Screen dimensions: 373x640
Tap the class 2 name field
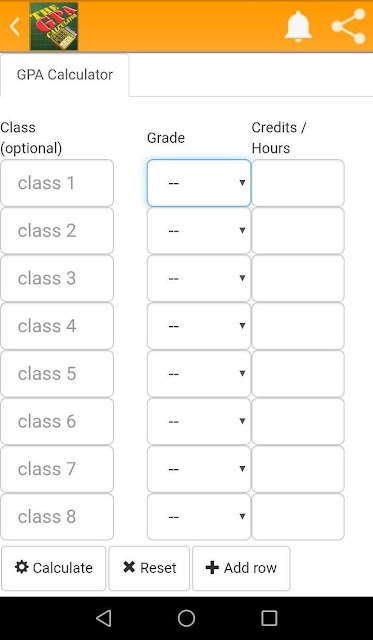pos(57,231)
